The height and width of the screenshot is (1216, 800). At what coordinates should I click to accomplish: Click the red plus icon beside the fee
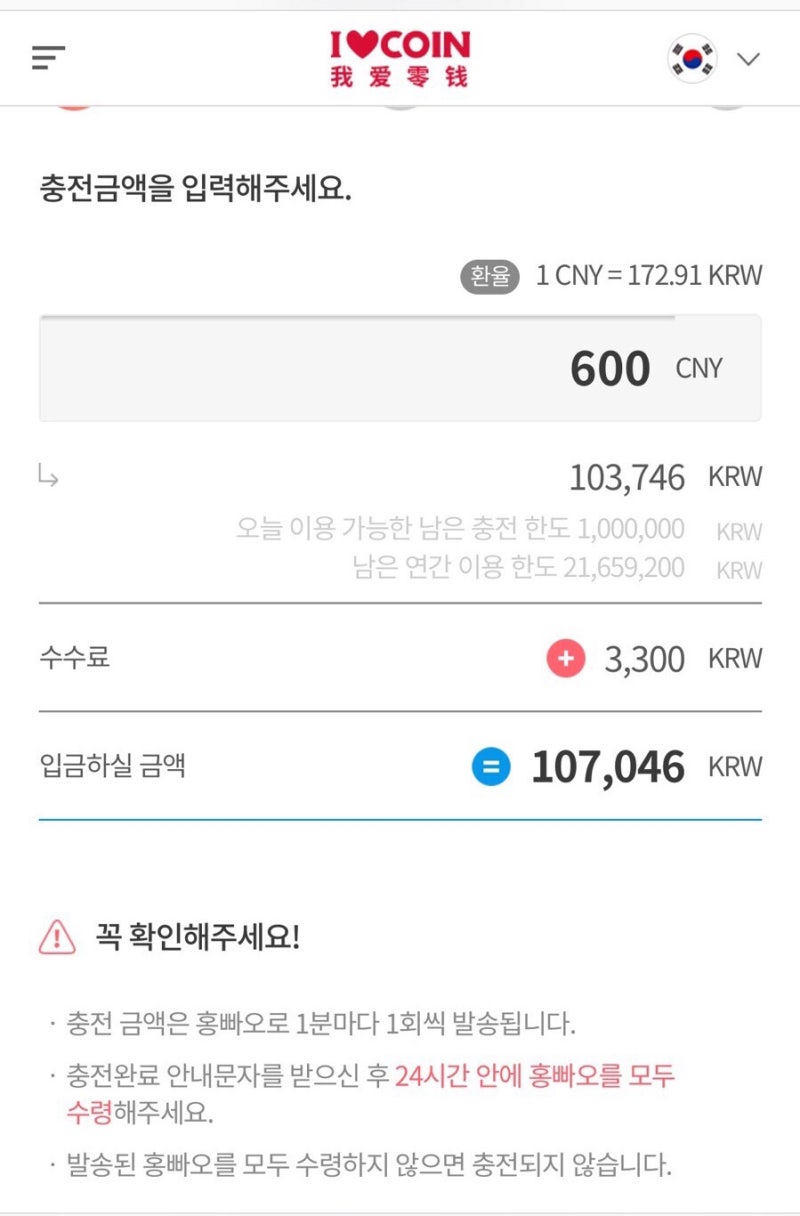pos(565,659)
